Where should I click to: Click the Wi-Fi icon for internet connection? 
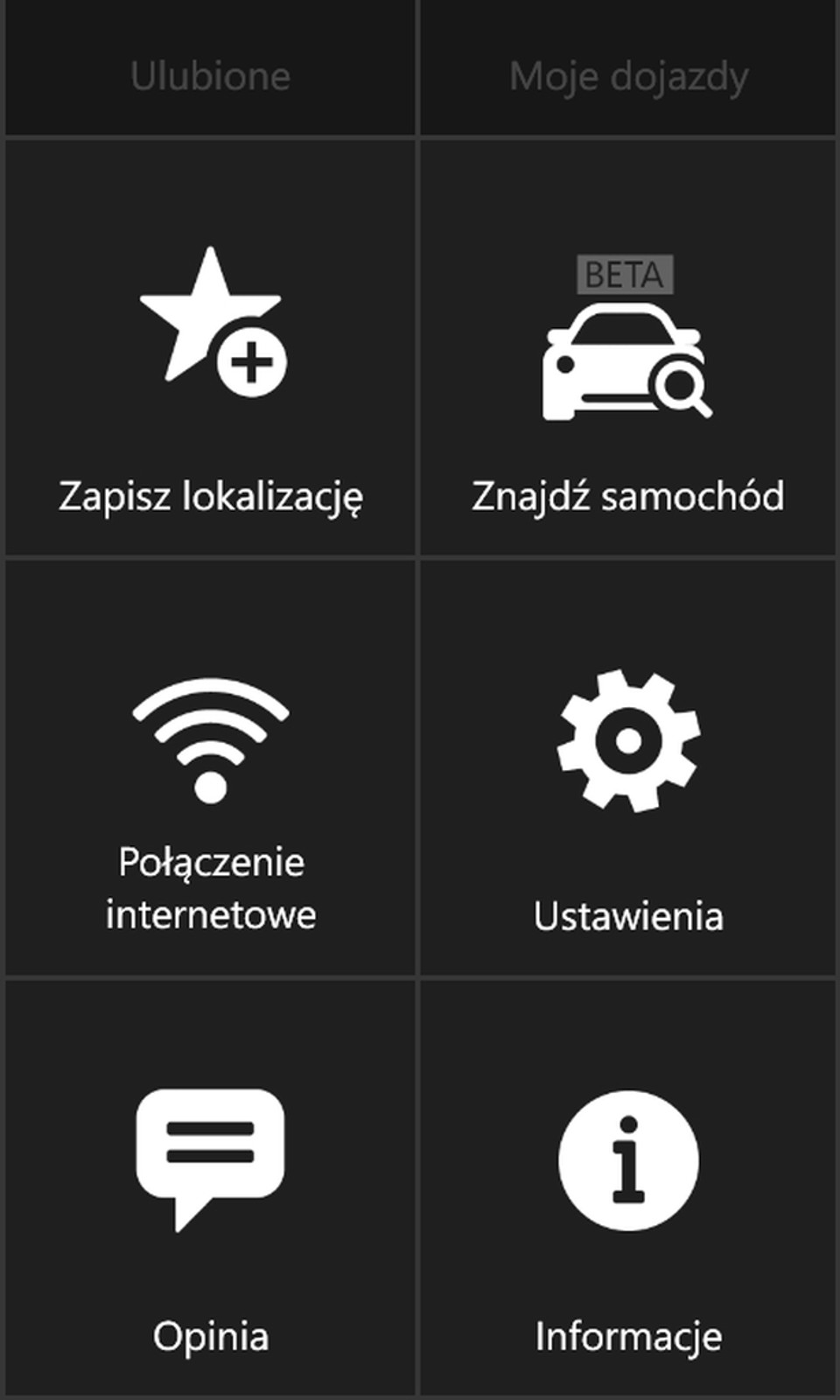pos(210,744)
